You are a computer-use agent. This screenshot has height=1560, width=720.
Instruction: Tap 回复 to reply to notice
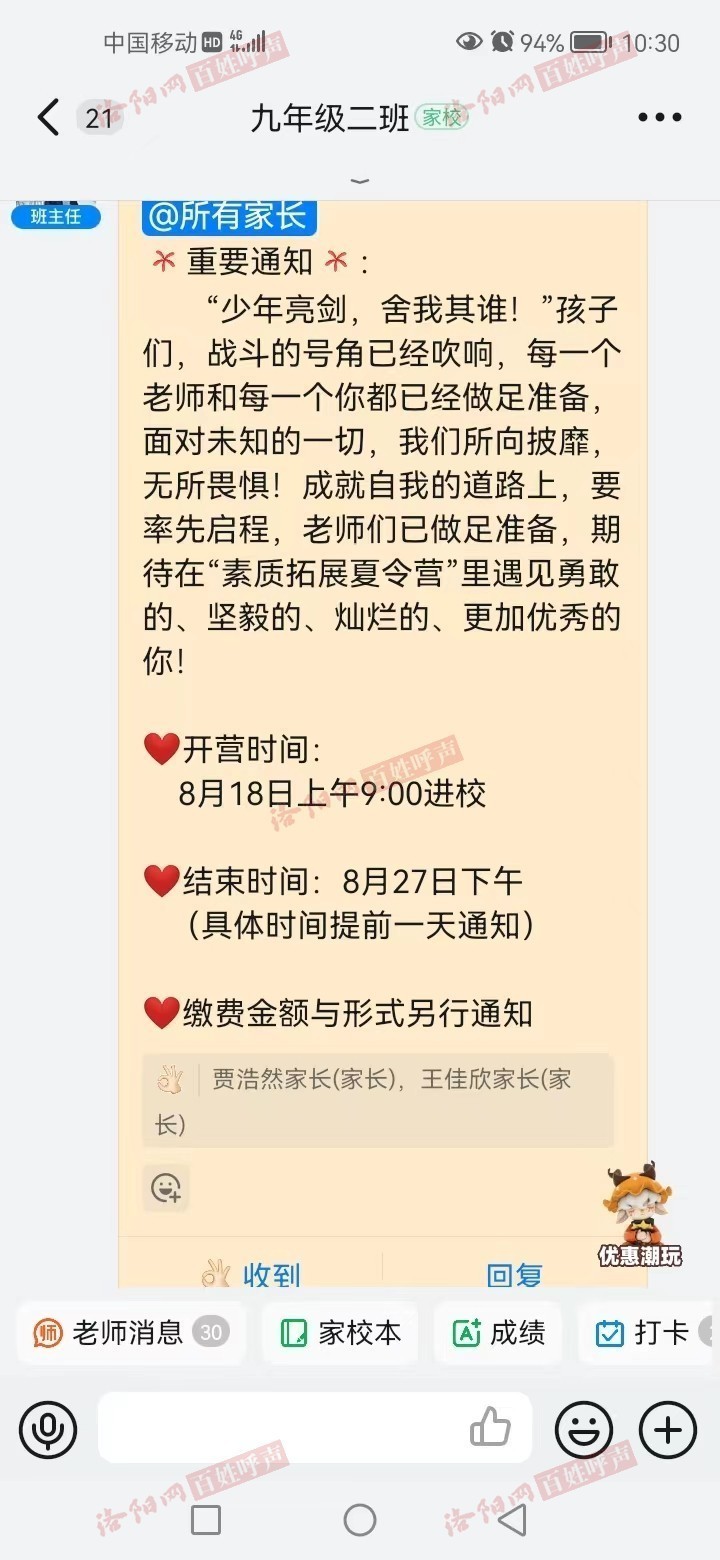tap(514, 1274)
